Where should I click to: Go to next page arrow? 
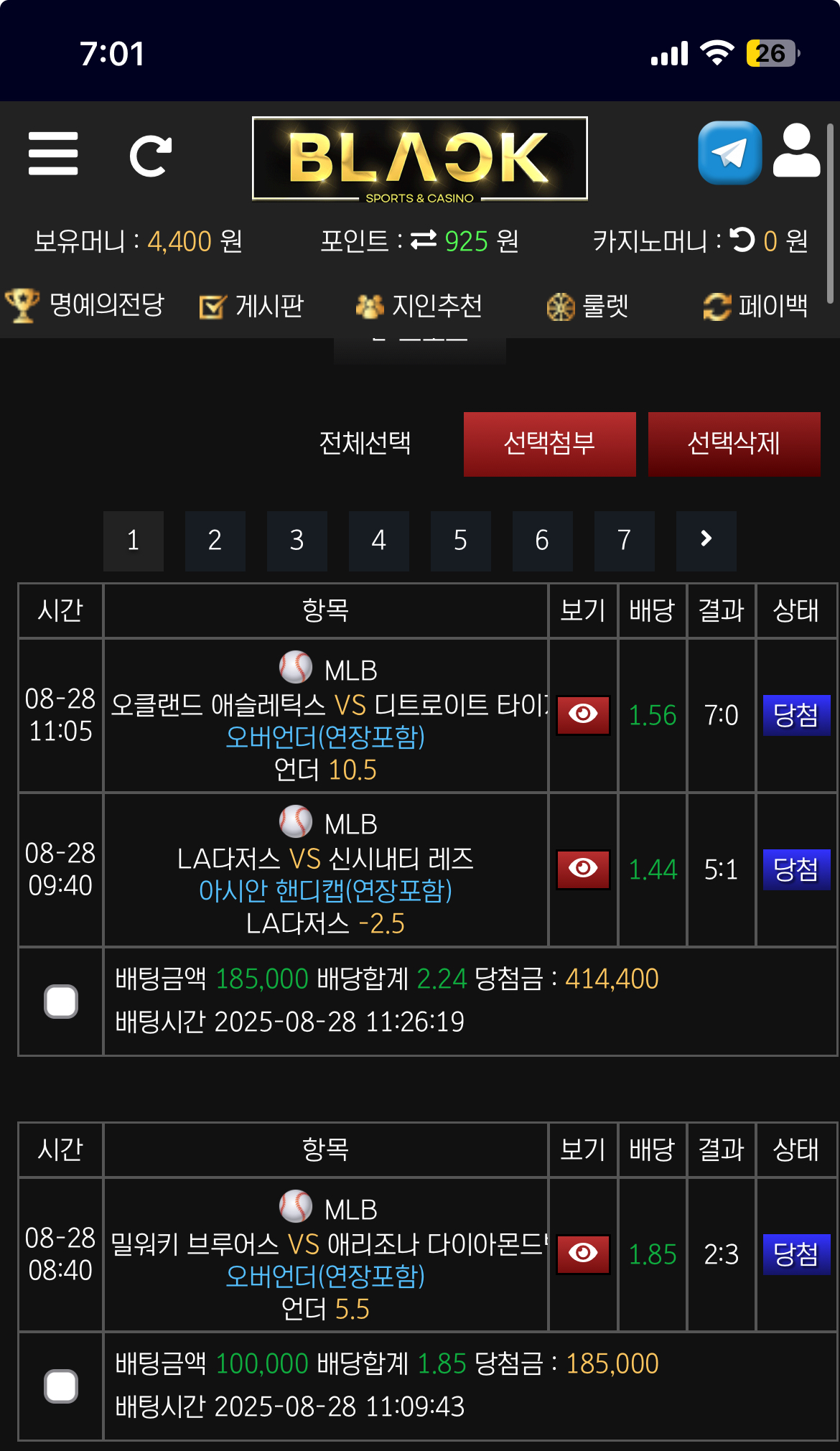[706, 541]
